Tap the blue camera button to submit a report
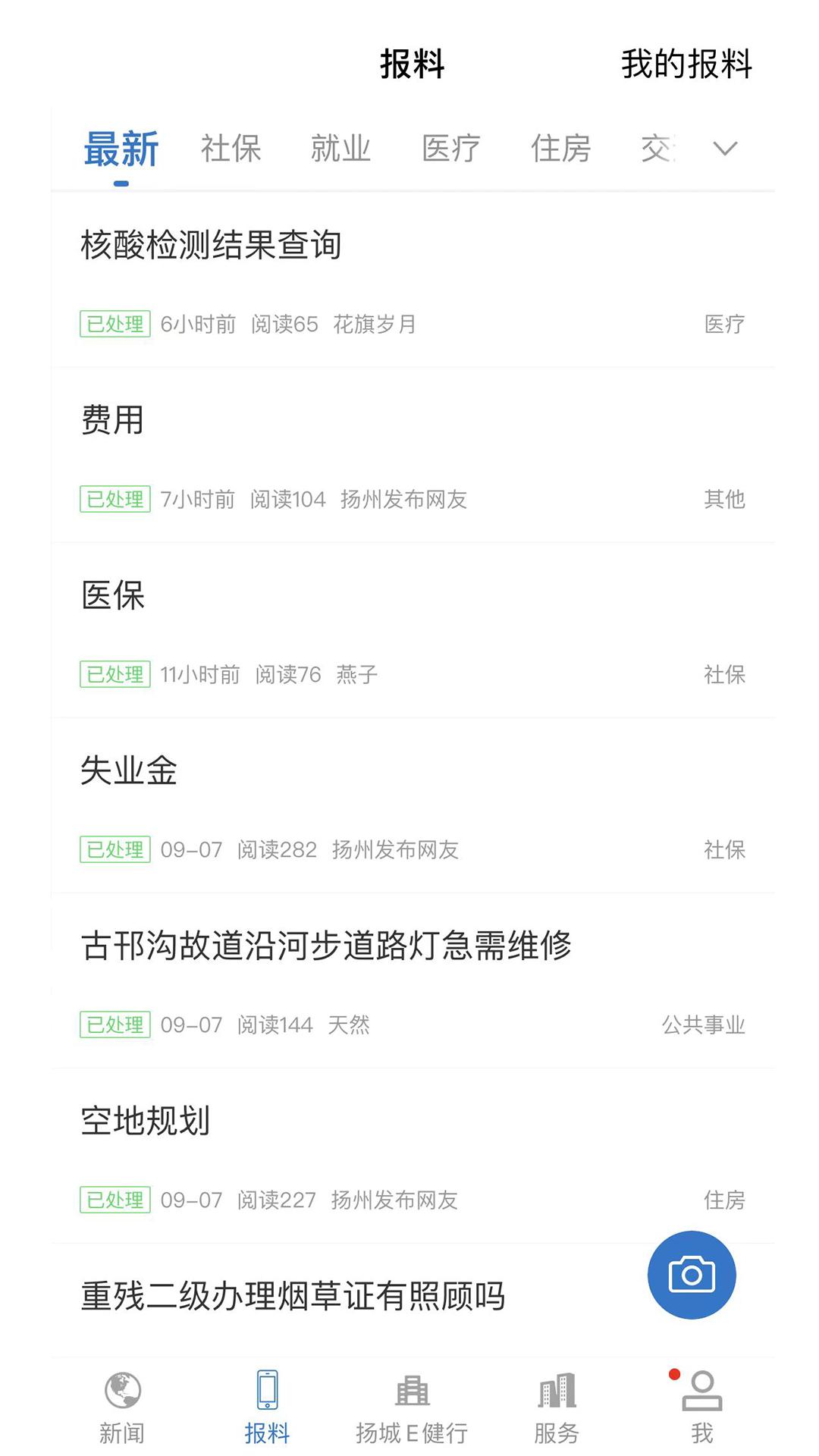The height and width of the screenshot is (1456, 819). click(x=692, y=1274)
